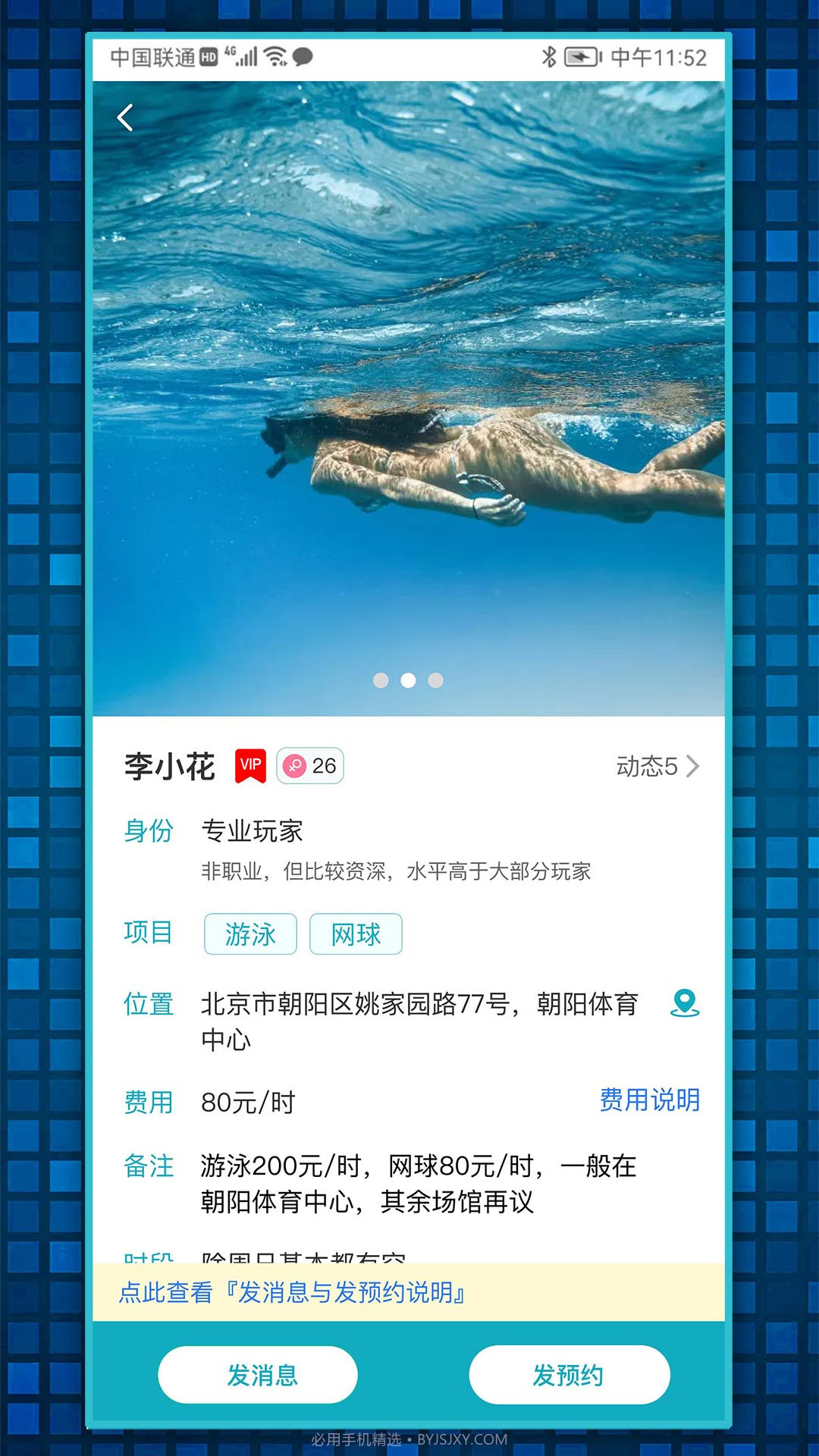Tap the 发消息 button
The height and width of the screenshot is (1456, 819).
257,1375
